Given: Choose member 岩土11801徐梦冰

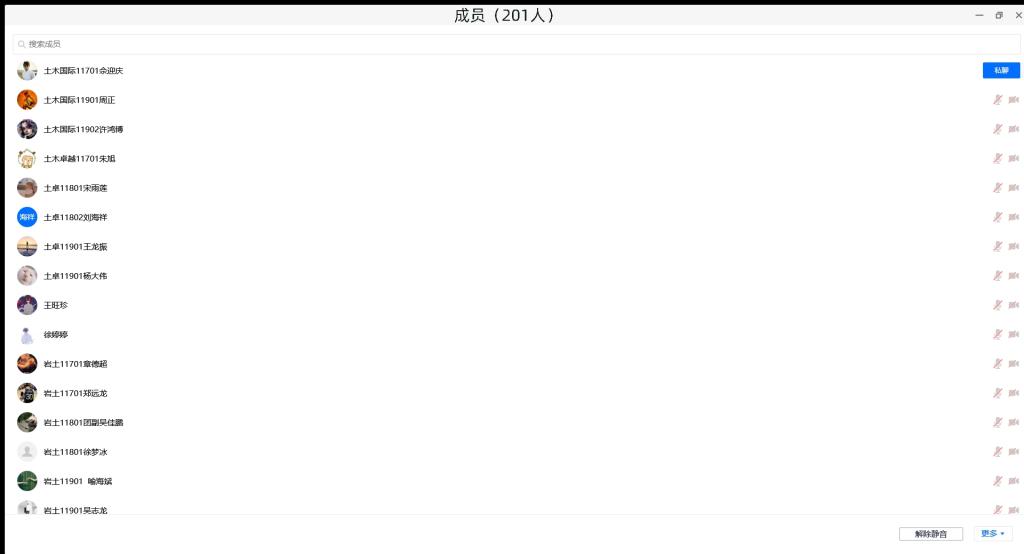Looking at the screenshot, I should (75, 452).
